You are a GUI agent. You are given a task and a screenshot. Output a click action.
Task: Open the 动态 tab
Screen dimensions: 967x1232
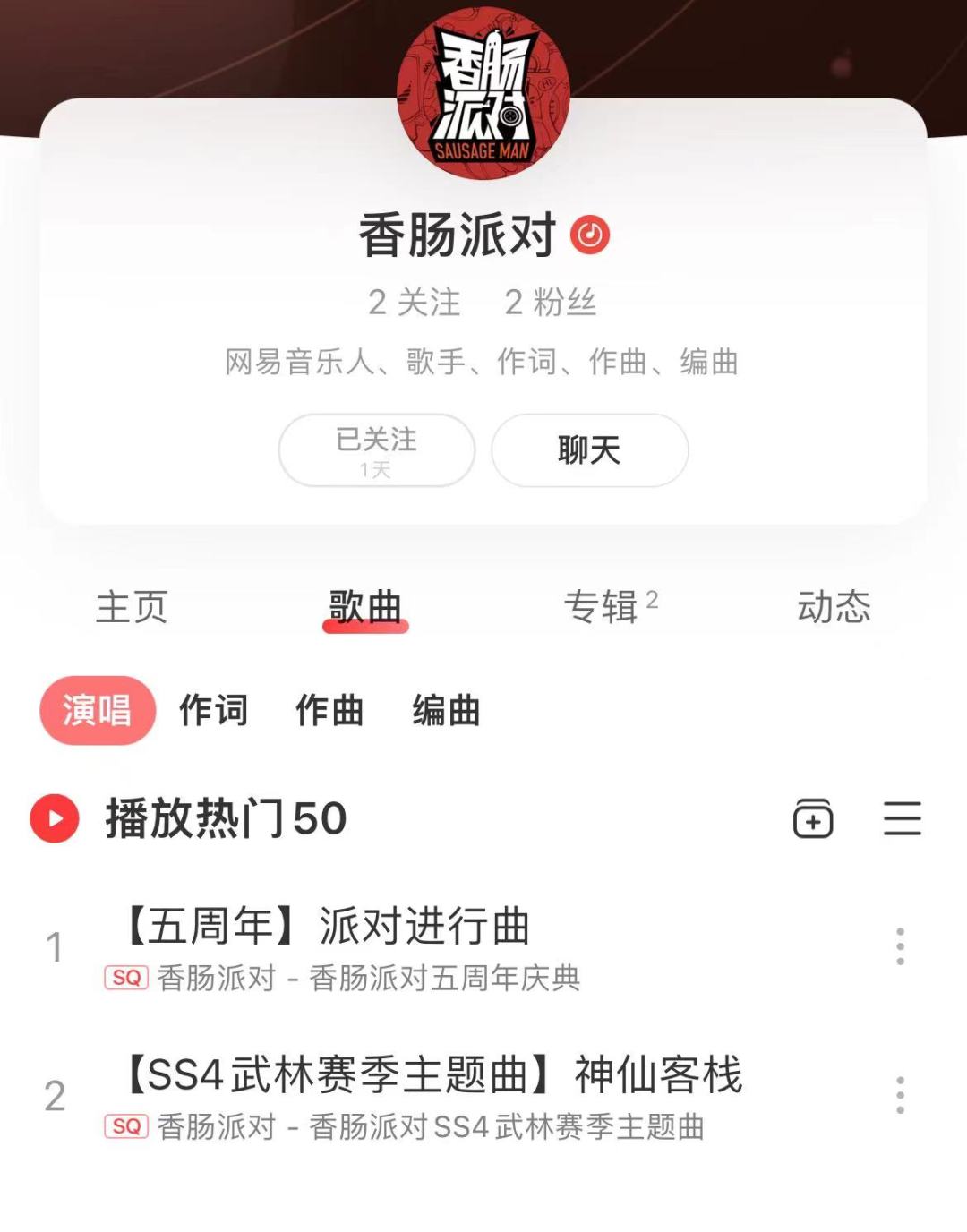pos(834,609)
